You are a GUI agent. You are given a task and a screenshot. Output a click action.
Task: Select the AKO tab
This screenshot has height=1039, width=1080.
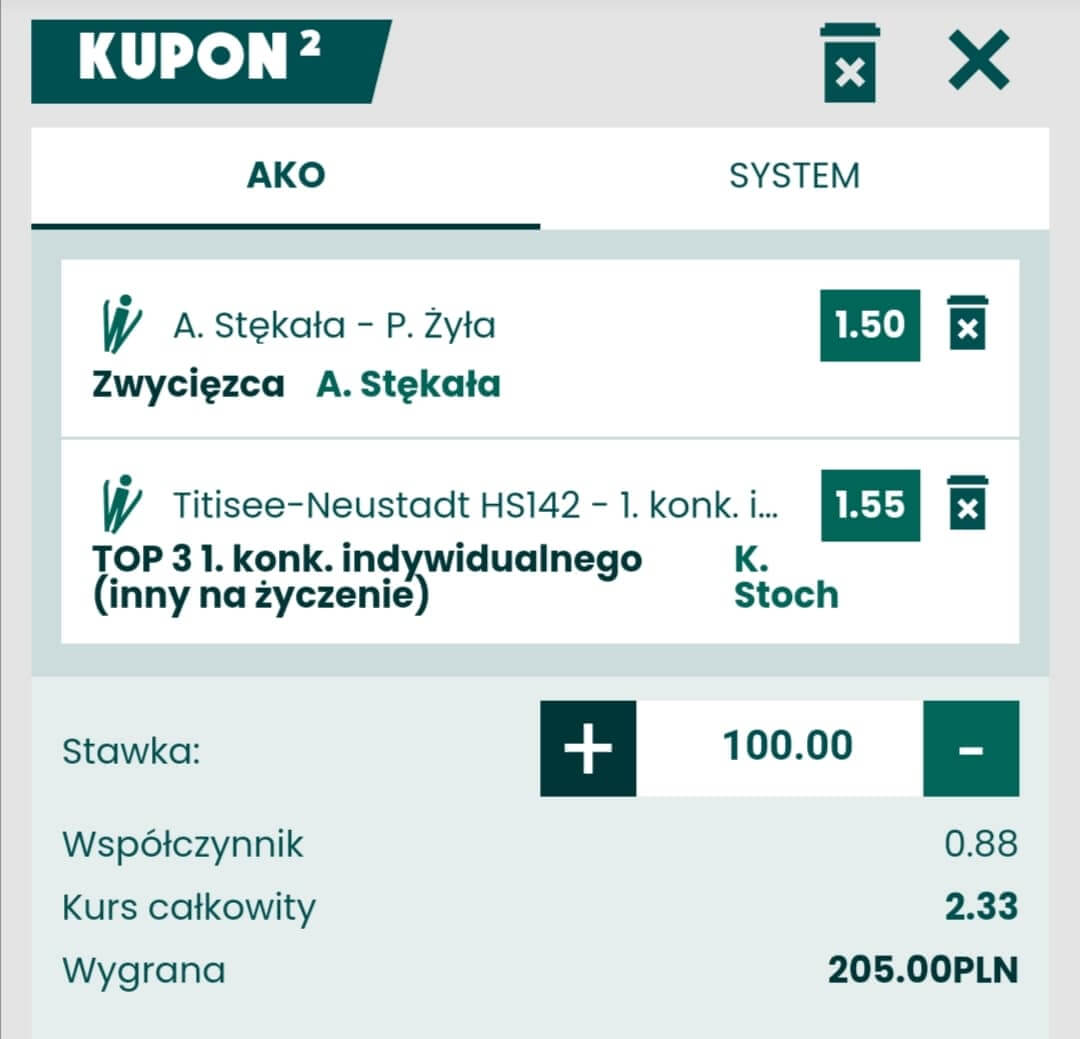tap(286, 176)
